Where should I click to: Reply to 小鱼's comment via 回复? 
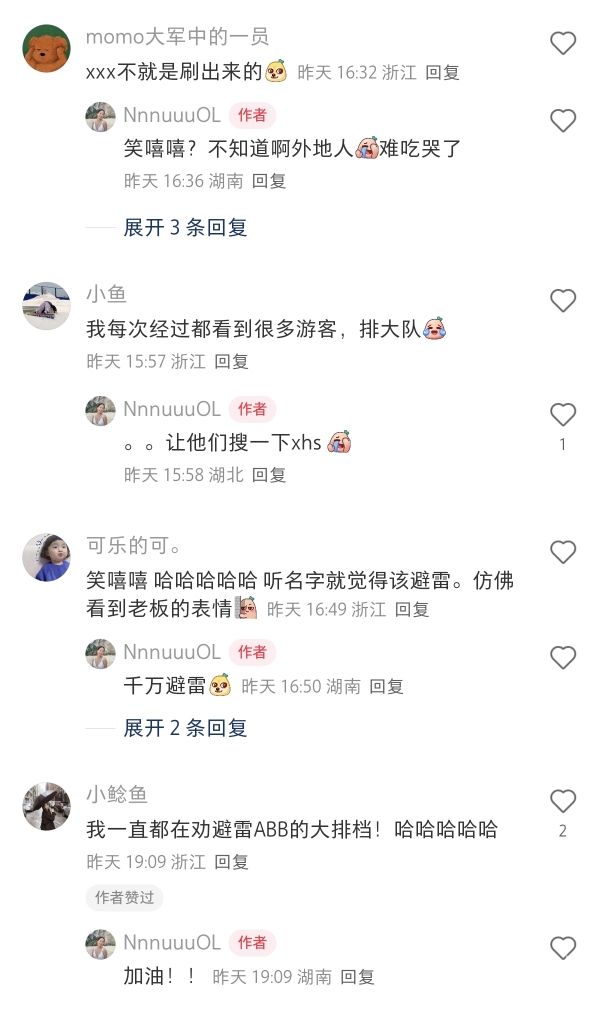[x=231, y=362]
